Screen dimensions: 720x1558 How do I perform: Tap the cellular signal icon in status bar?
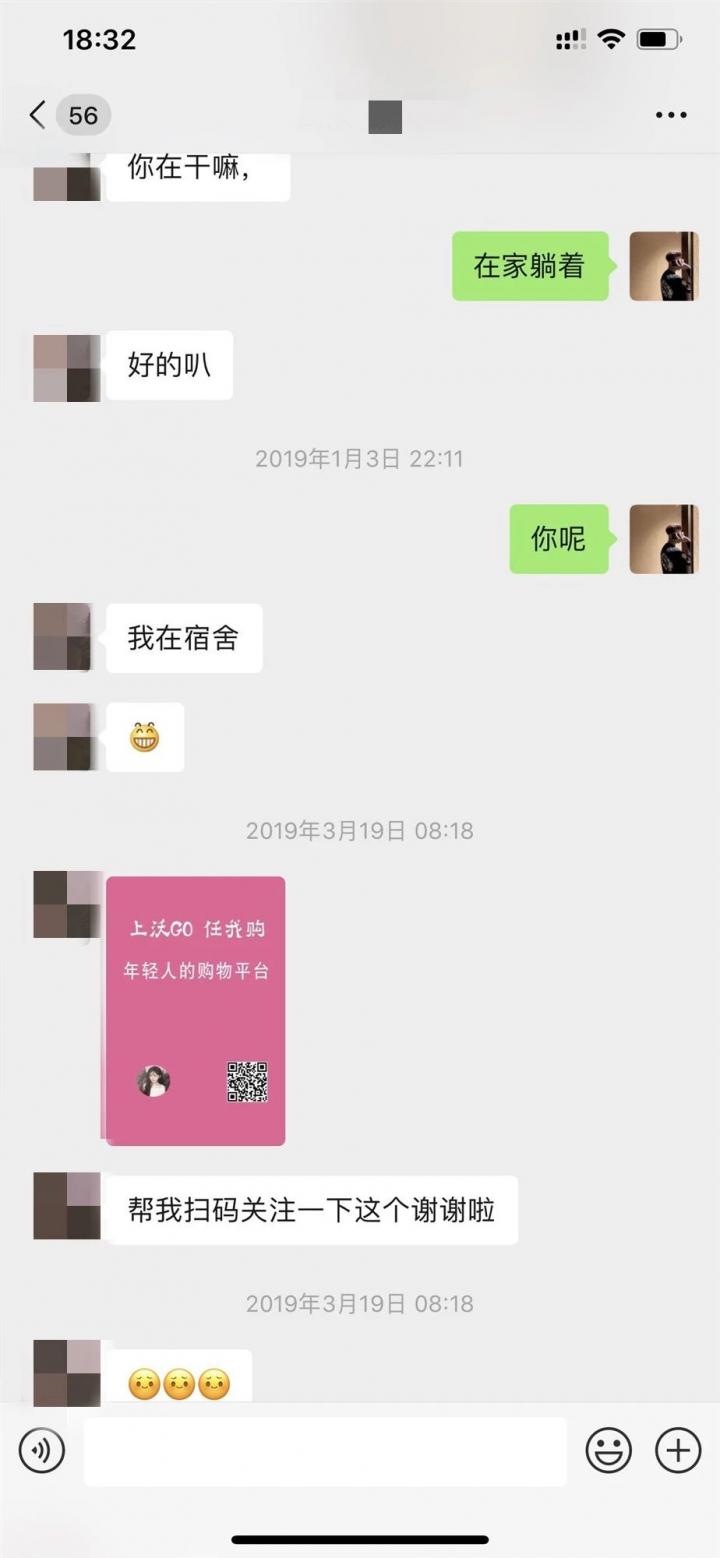(x=568, y=38)
